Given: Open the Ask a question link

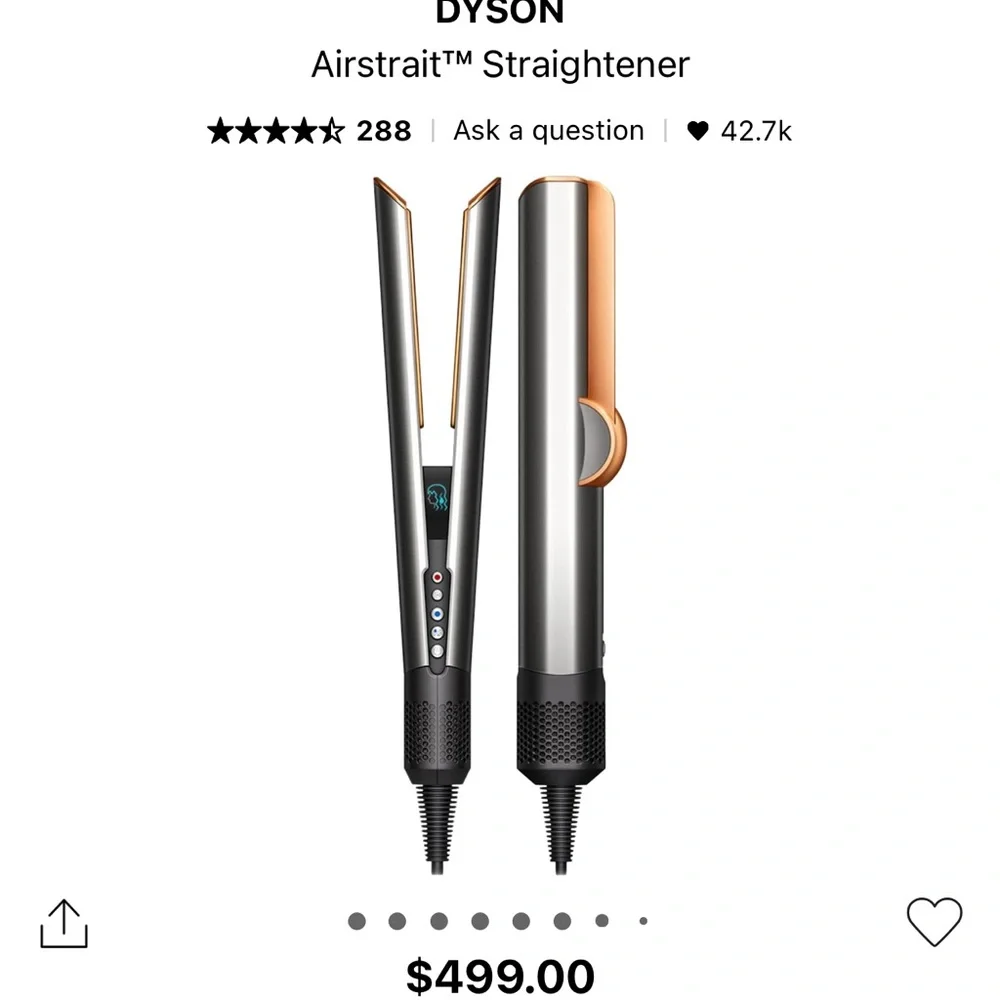Looking at the screenshot, I should (548, 131).
